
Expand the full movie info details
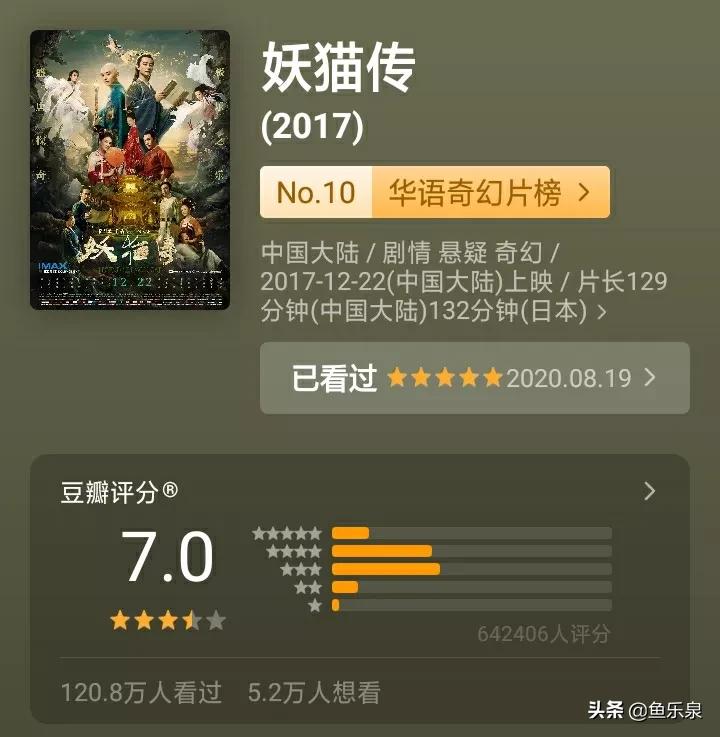click(x=601, y=312)
